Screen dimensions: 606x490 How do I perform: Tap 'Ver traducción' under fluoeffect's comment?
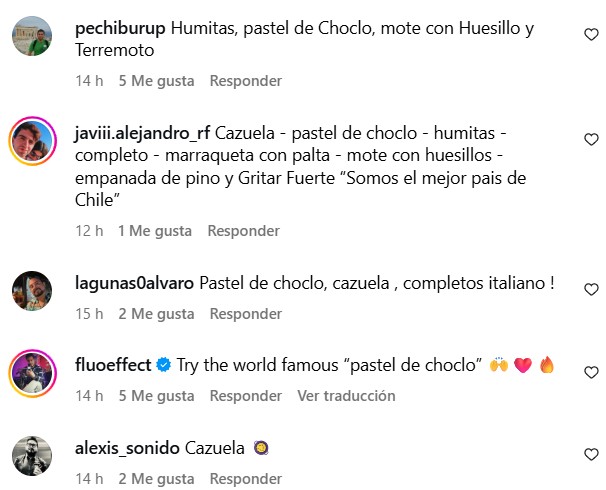tap(346, 396)
